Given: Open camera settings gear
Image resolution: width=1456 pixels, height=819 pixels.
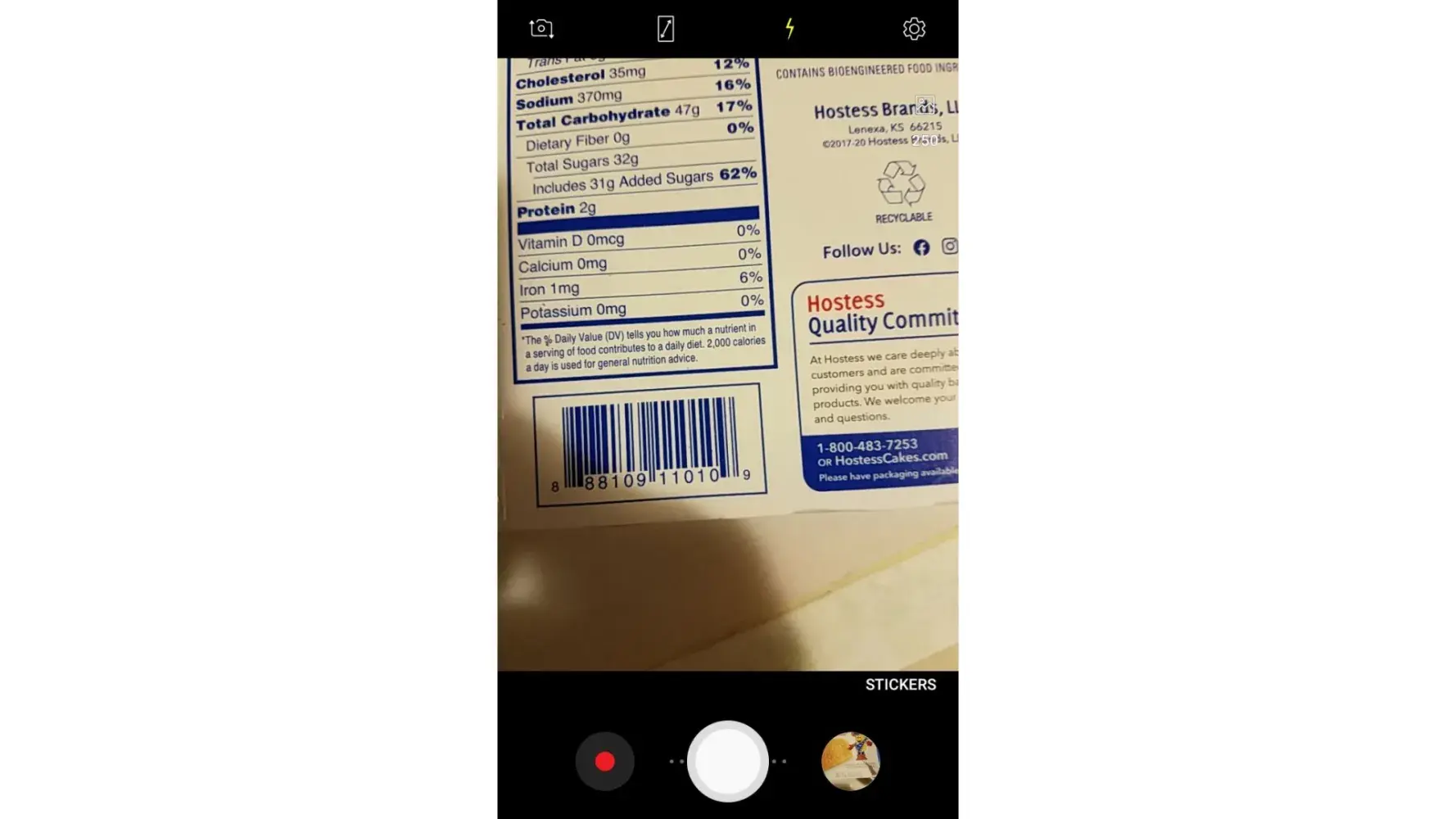Looking at the screenshot, I should [914, 29].
